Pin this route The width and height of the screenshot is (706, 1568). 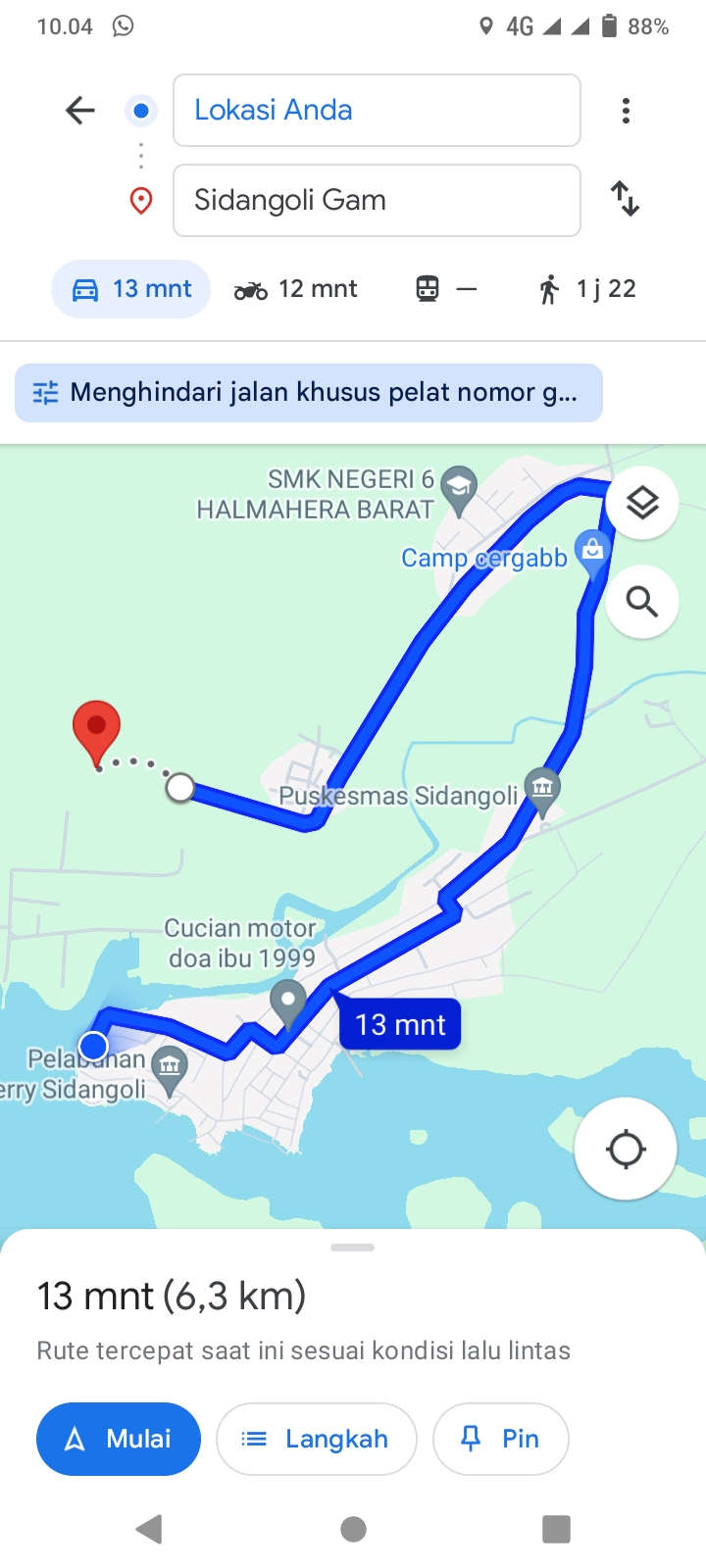[x=501, y=1439]
